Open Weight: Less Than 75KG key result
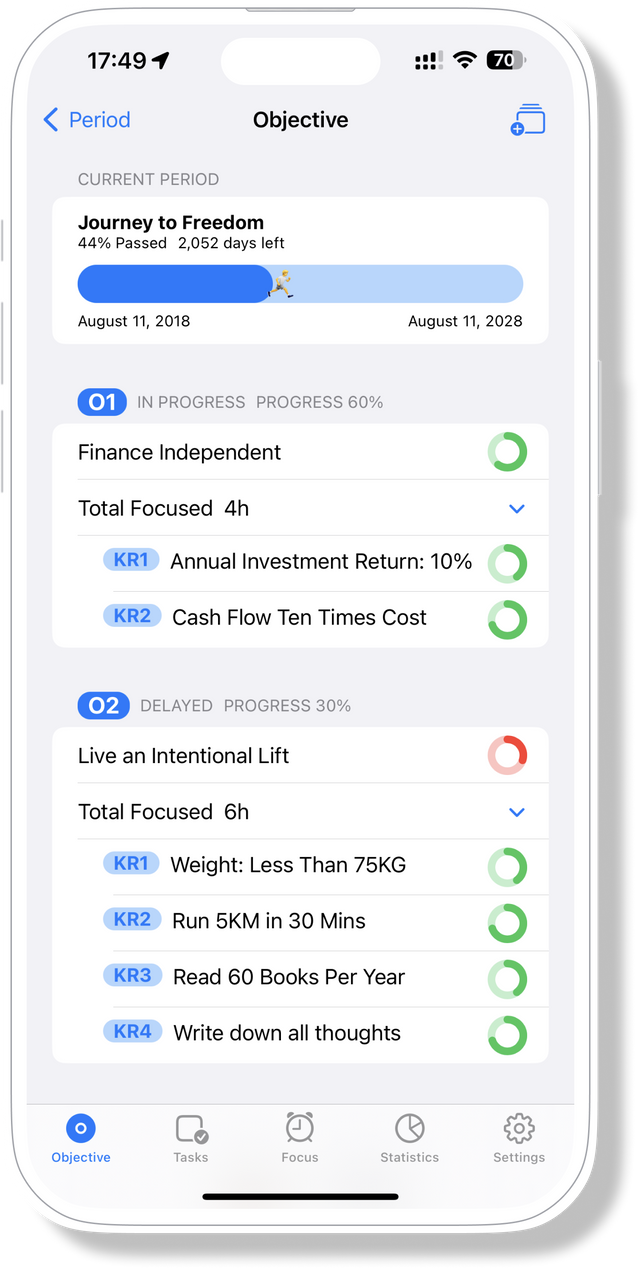Screen dimensions: 640x1270 click(288, 865)
